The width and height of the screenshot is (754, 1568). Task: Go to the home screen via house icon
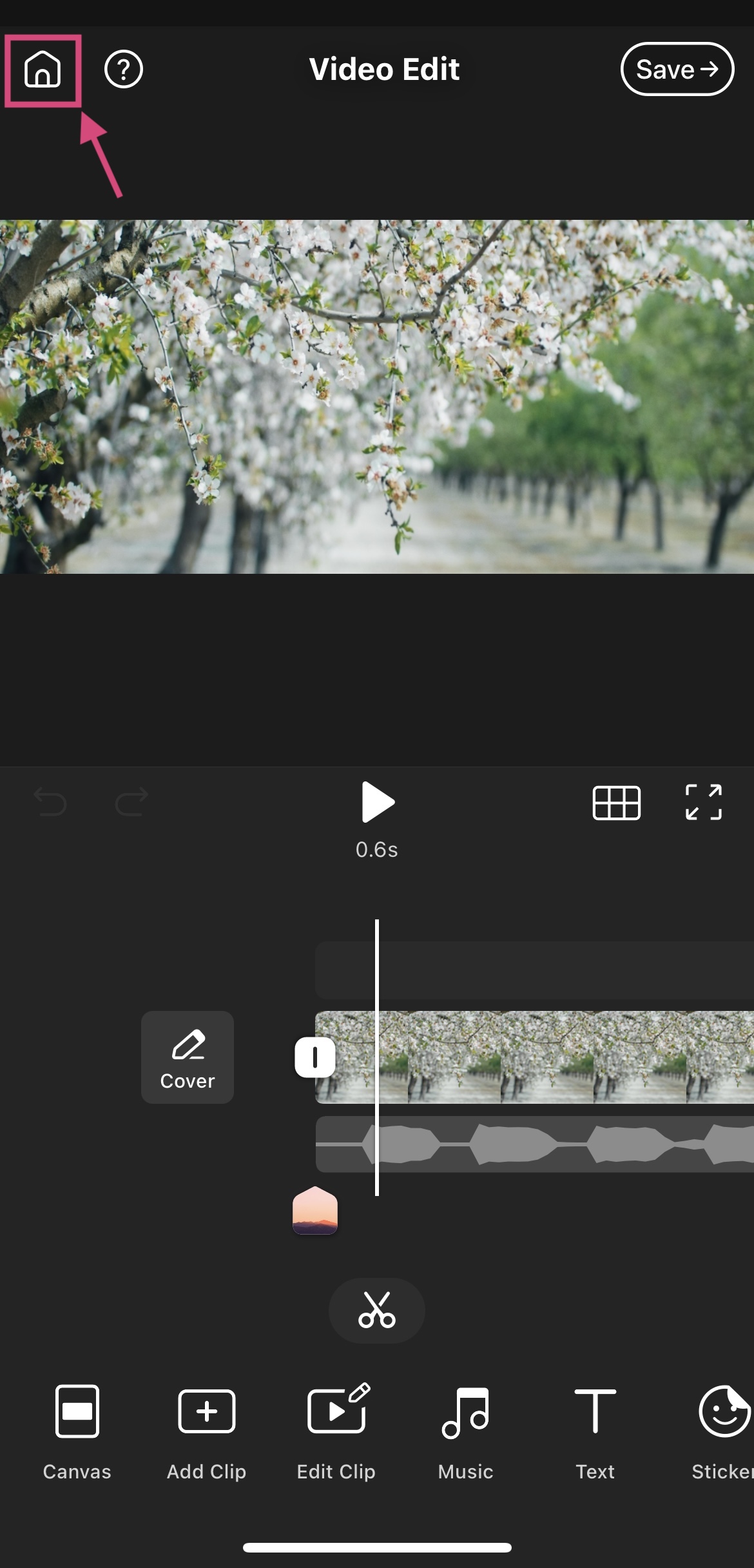pos(43,70)
